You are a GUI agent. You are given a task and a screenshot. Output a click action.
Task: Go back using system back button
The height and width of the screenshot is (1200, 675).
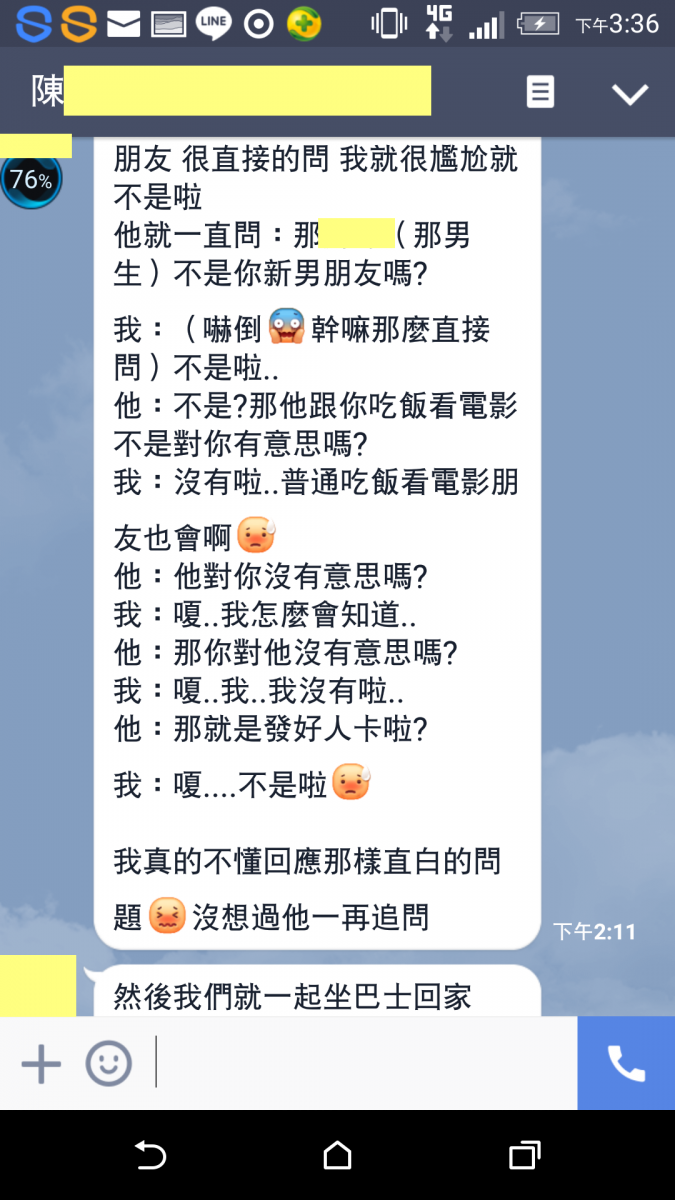coord(150,1156)
